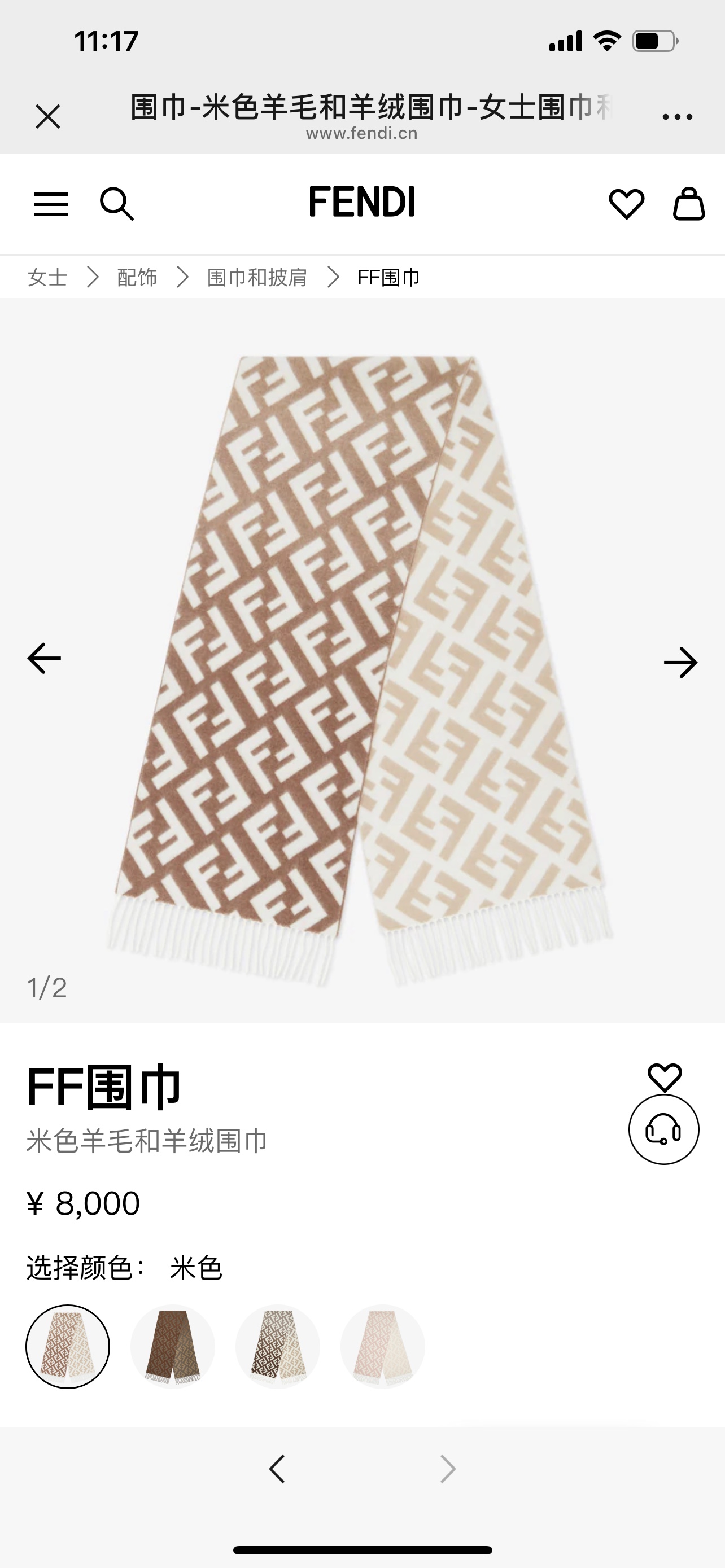
Task: Show previous product image
Action: click(45, 658)
